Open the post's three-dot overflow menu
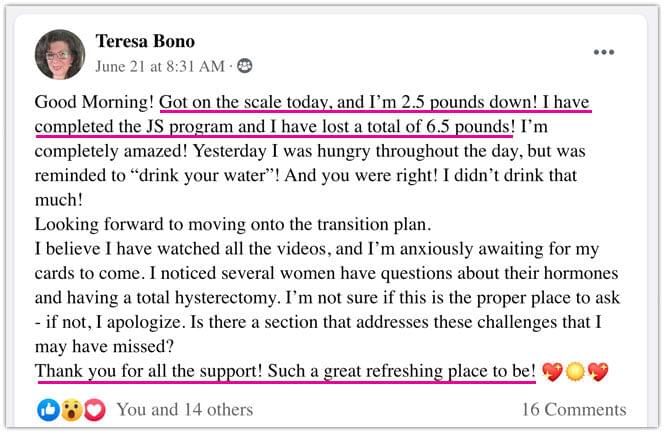 [603, 52]
